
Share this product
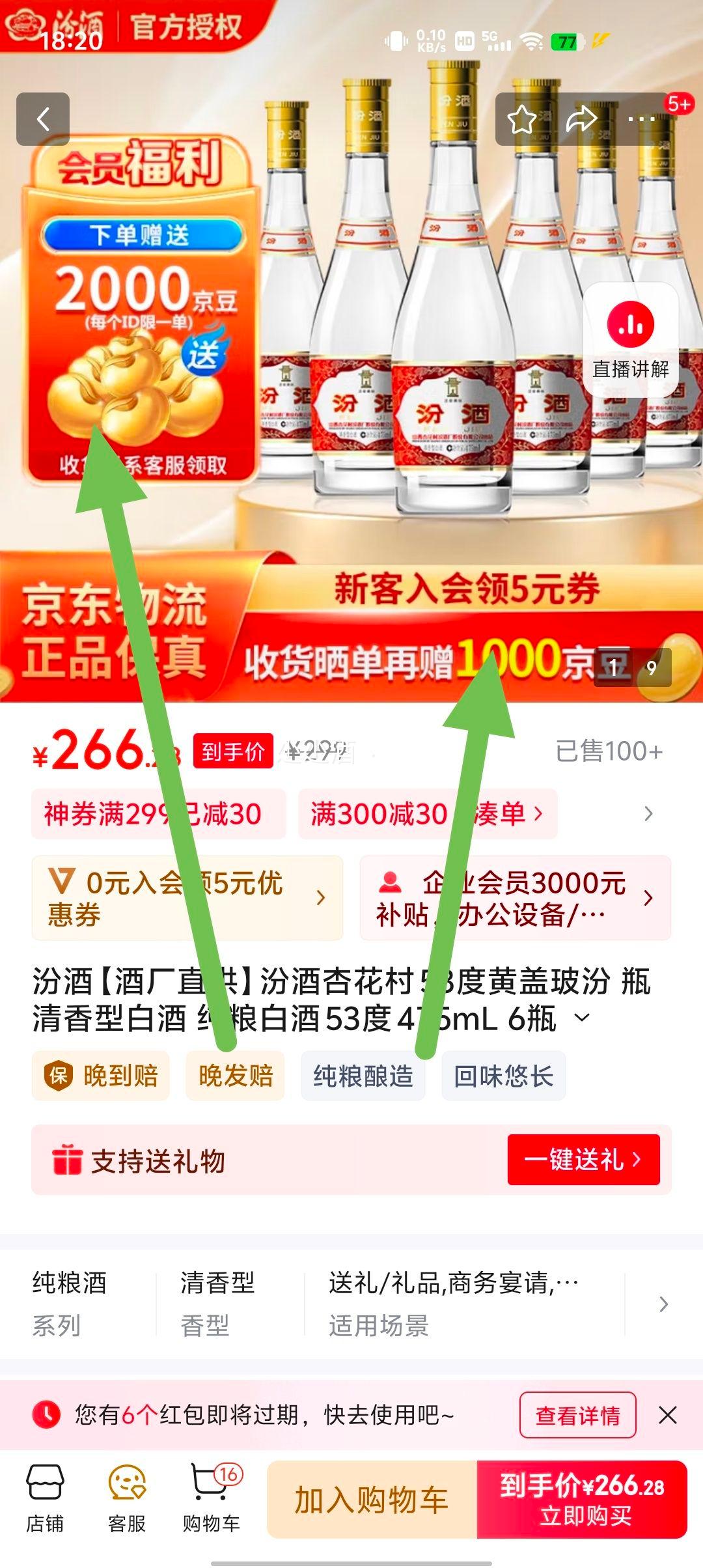pyautogui.click(x=581, y=120)
